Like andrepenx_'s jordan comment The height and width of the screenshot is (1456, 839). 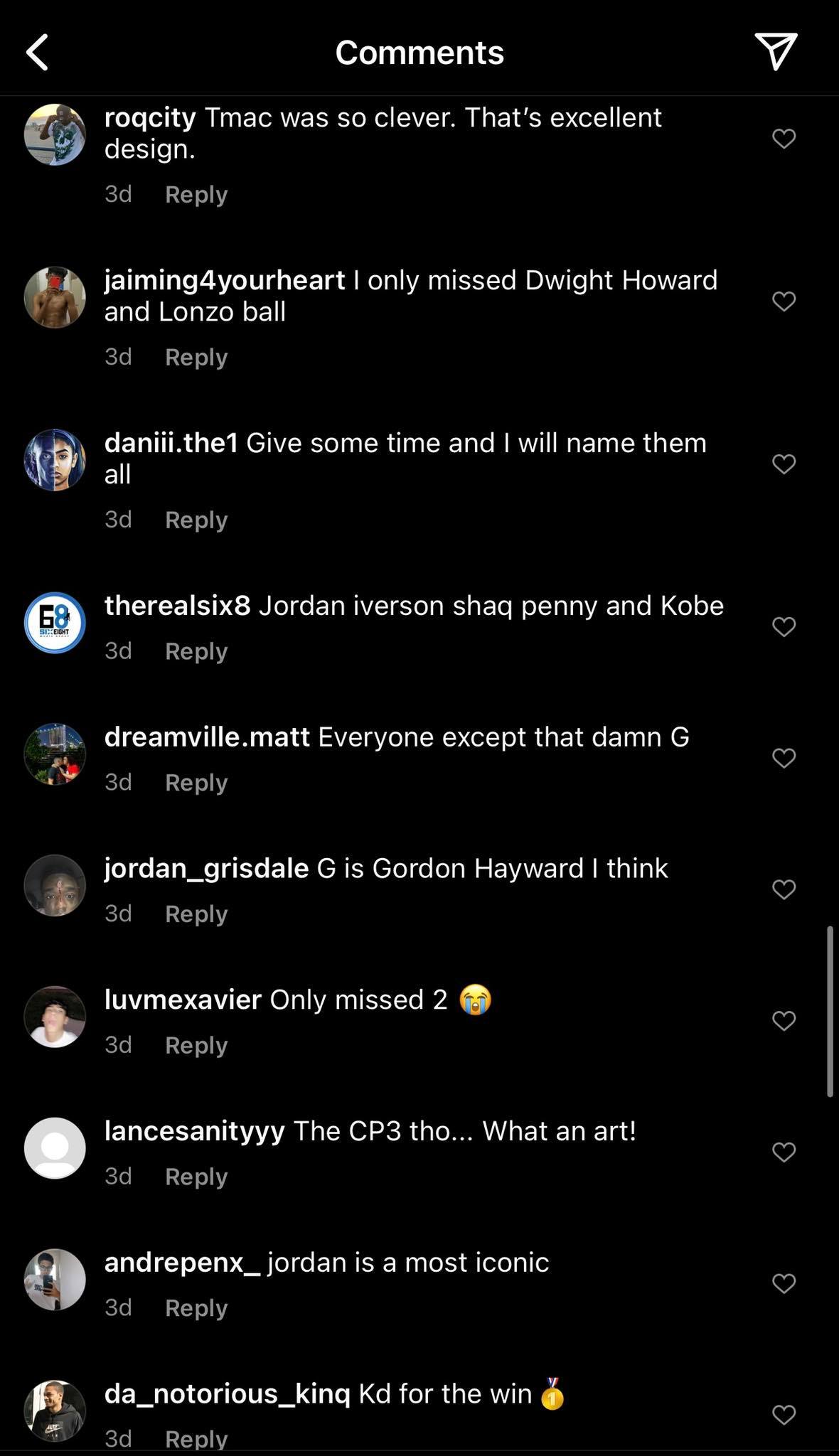(x=784, y=1283)
